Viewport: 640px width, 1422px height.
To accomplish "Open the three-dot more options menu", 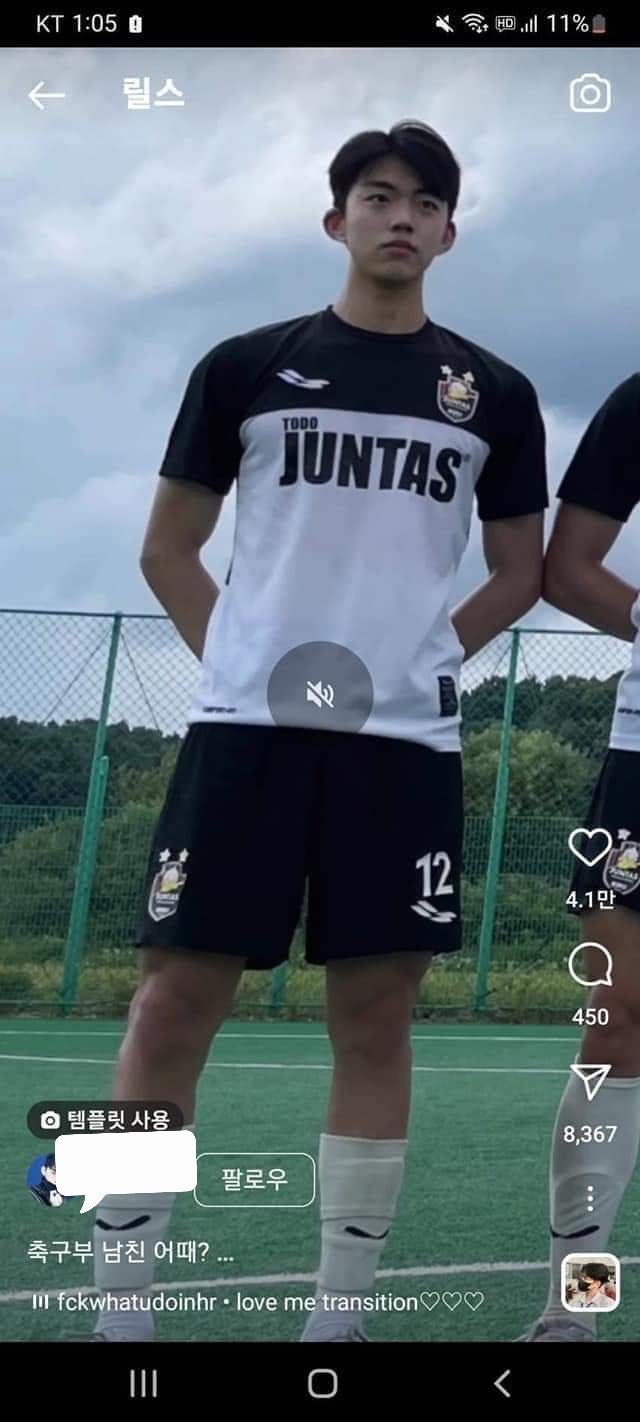I will click(x=590, y=1198).
